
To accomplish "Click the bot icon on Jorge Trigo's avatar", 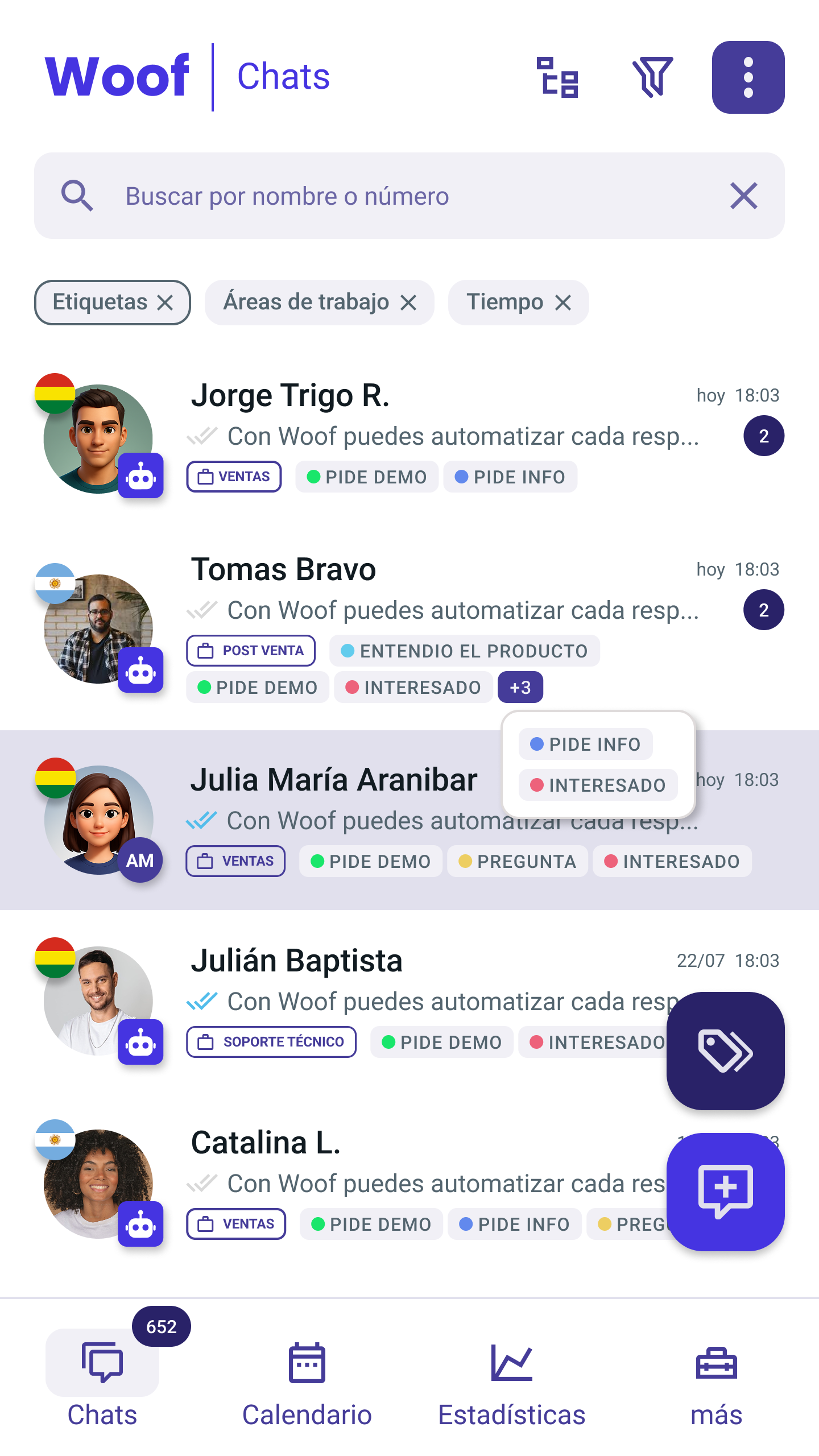I will (x=142, y=476).
